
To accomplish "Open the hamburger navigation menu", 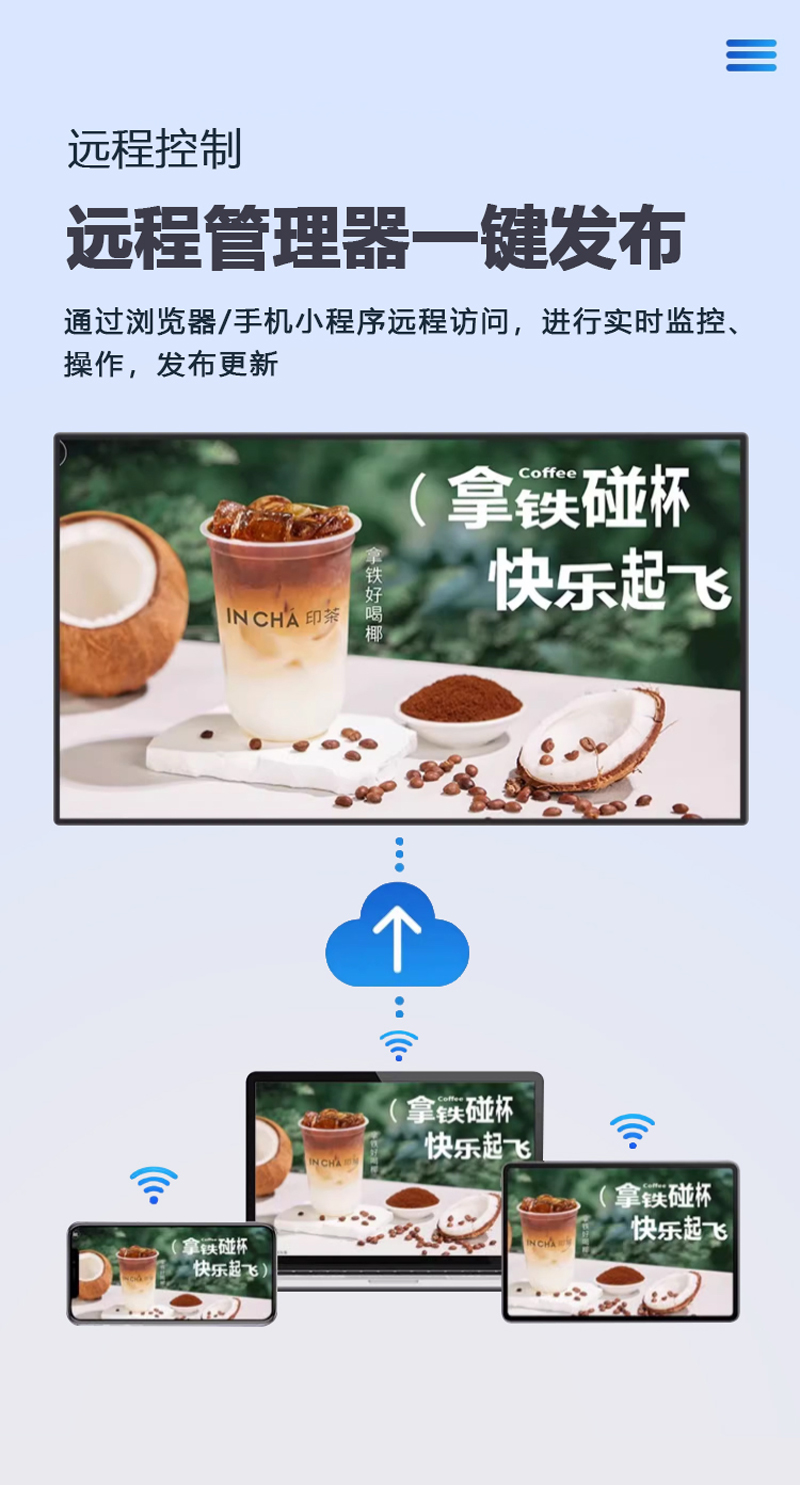I will pos(751,55).
